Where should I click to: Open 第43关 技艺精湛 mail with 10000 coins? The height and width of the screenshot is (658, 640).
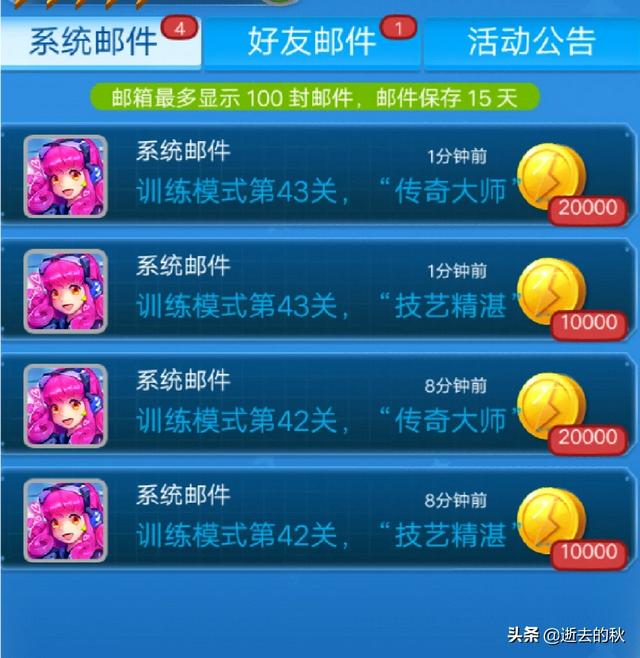click(320, 292)
